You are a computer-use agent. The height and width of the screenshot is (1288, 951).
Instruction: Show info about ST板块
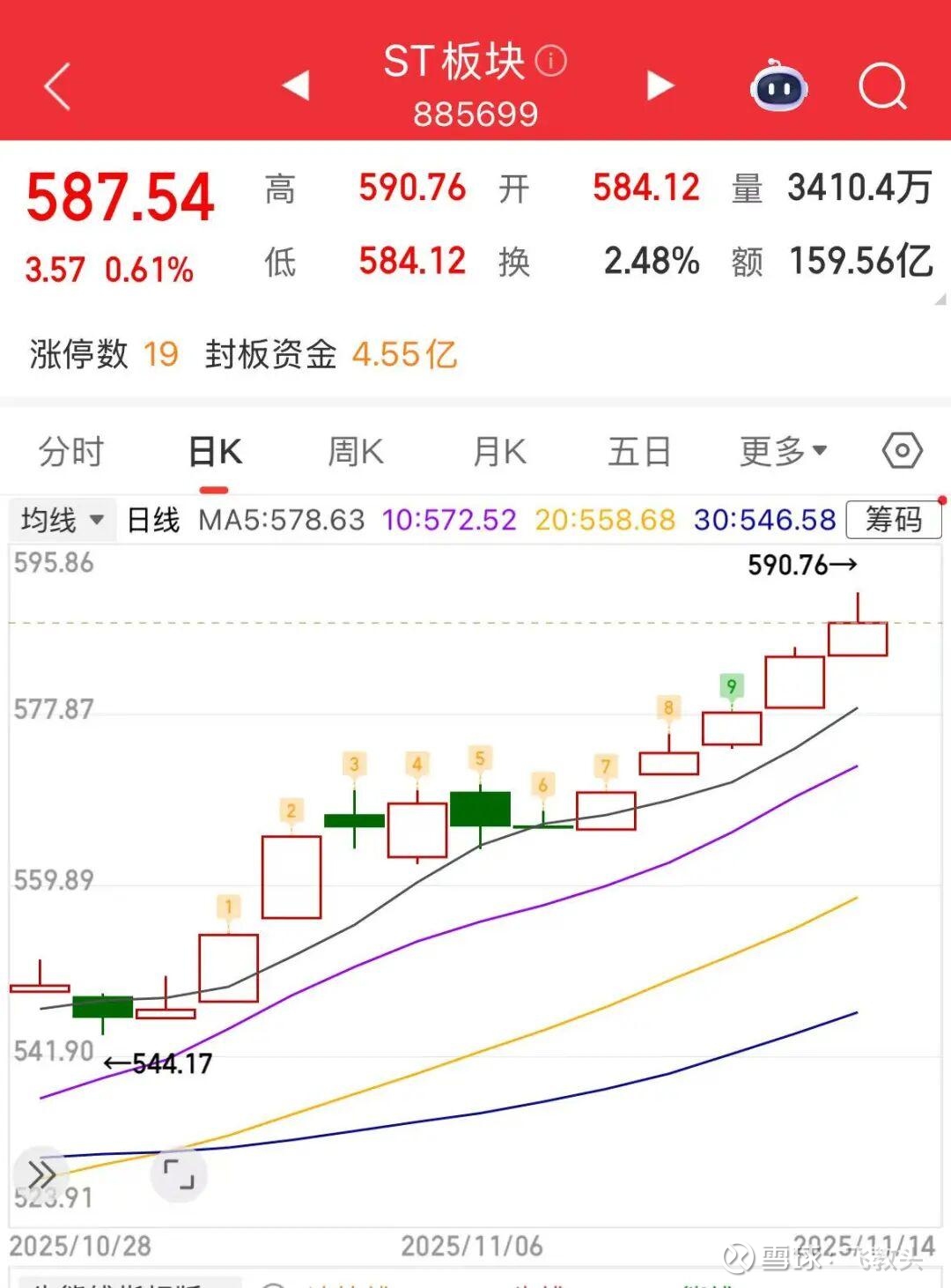point(552,61)
